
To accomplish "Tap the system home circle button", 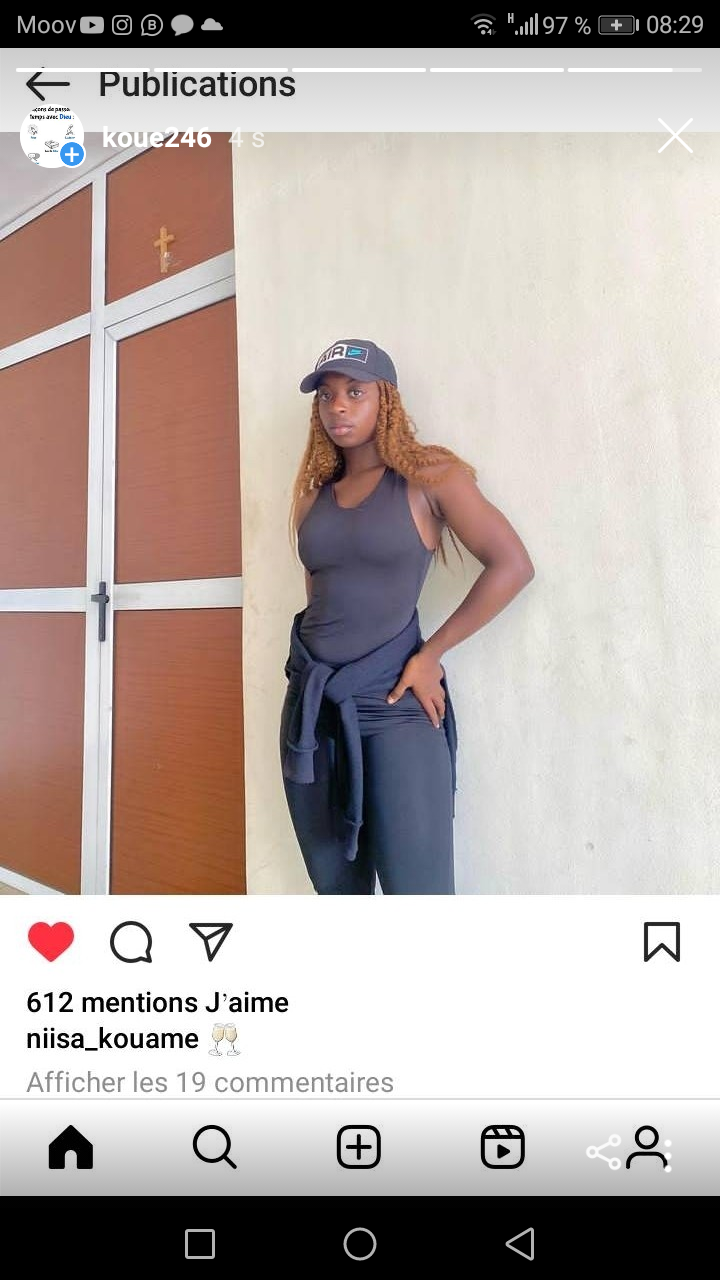I will point(360,1244).
